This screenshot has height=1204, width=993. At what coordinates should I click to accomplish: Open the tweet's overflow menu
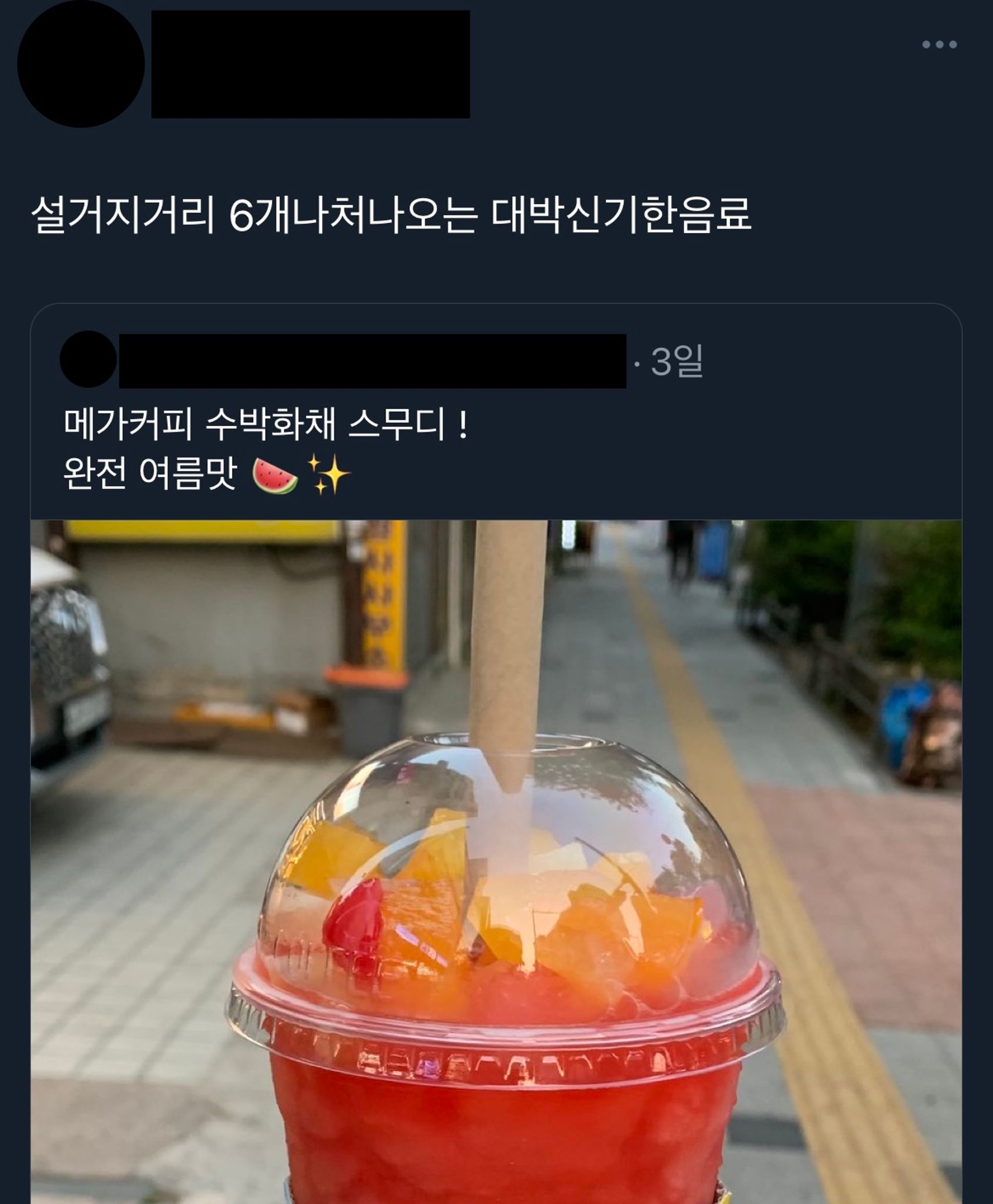pyautogui.click(x=939, y=45)
